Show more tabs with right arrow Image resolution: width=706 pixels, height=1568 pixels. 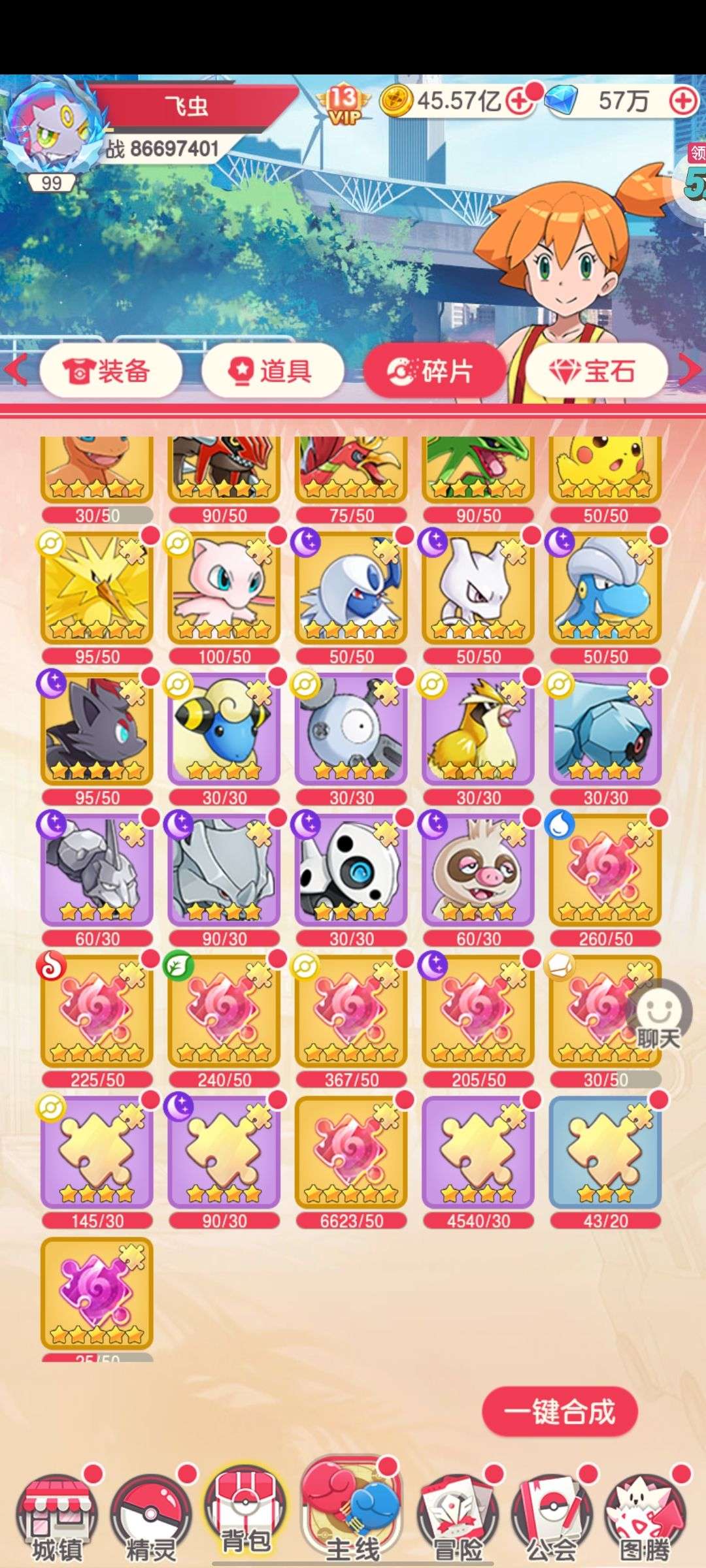tap(690, 370)
